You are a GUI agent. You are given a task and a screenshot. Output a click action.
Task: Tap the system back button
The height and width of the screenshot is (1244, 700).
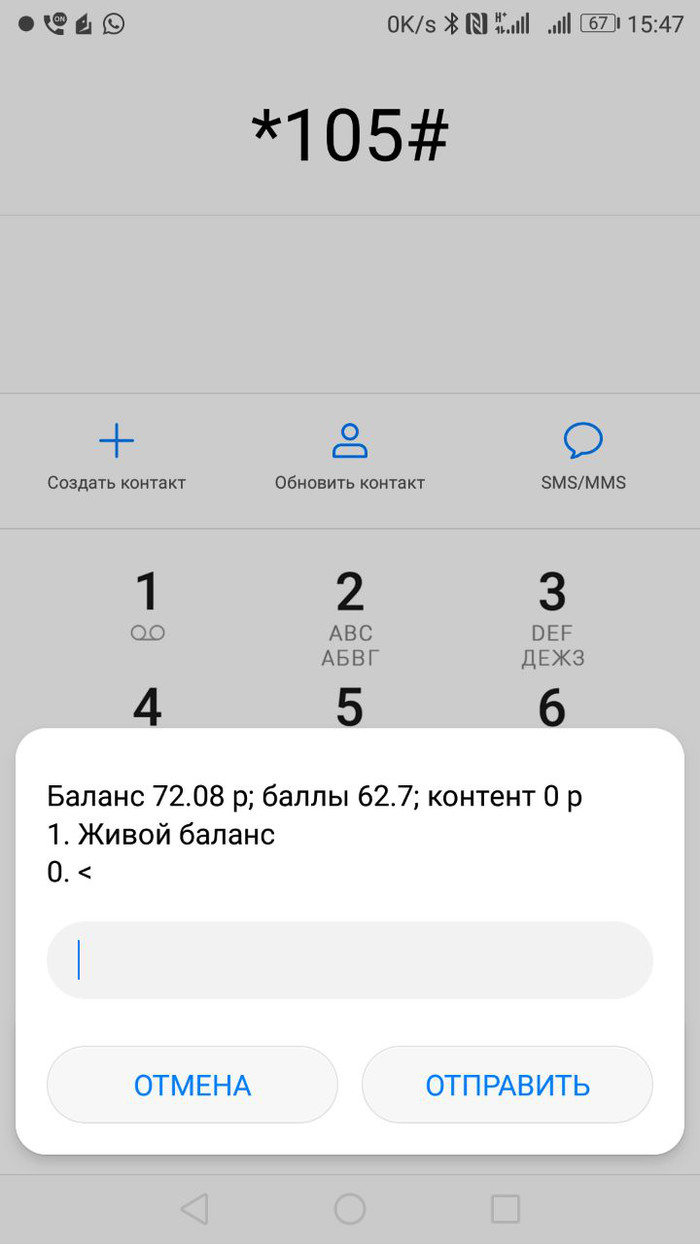point(194,1209)
